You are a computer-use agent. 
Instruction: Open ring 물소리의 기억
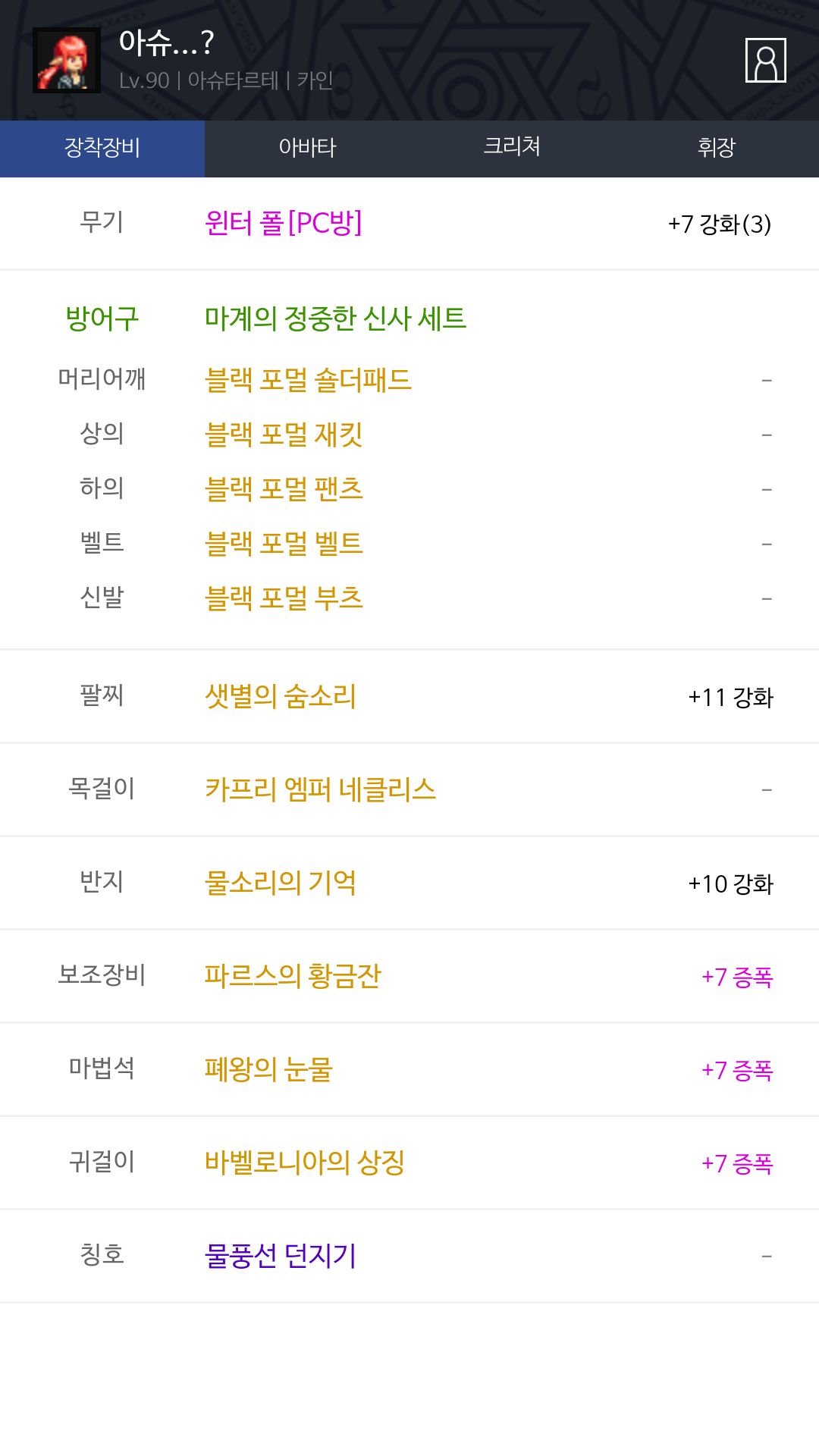(x=280, y=882)
